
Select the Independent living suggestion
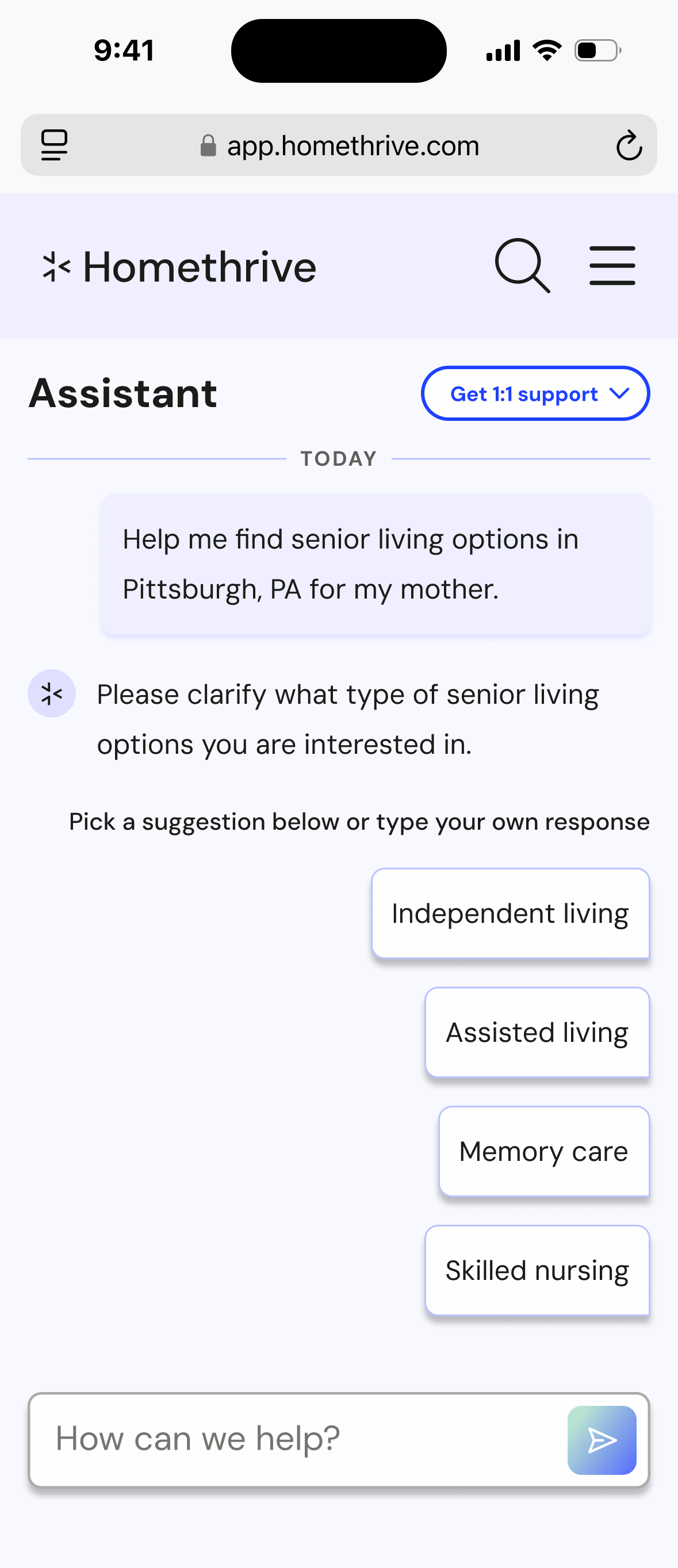[x=510, y=913]
